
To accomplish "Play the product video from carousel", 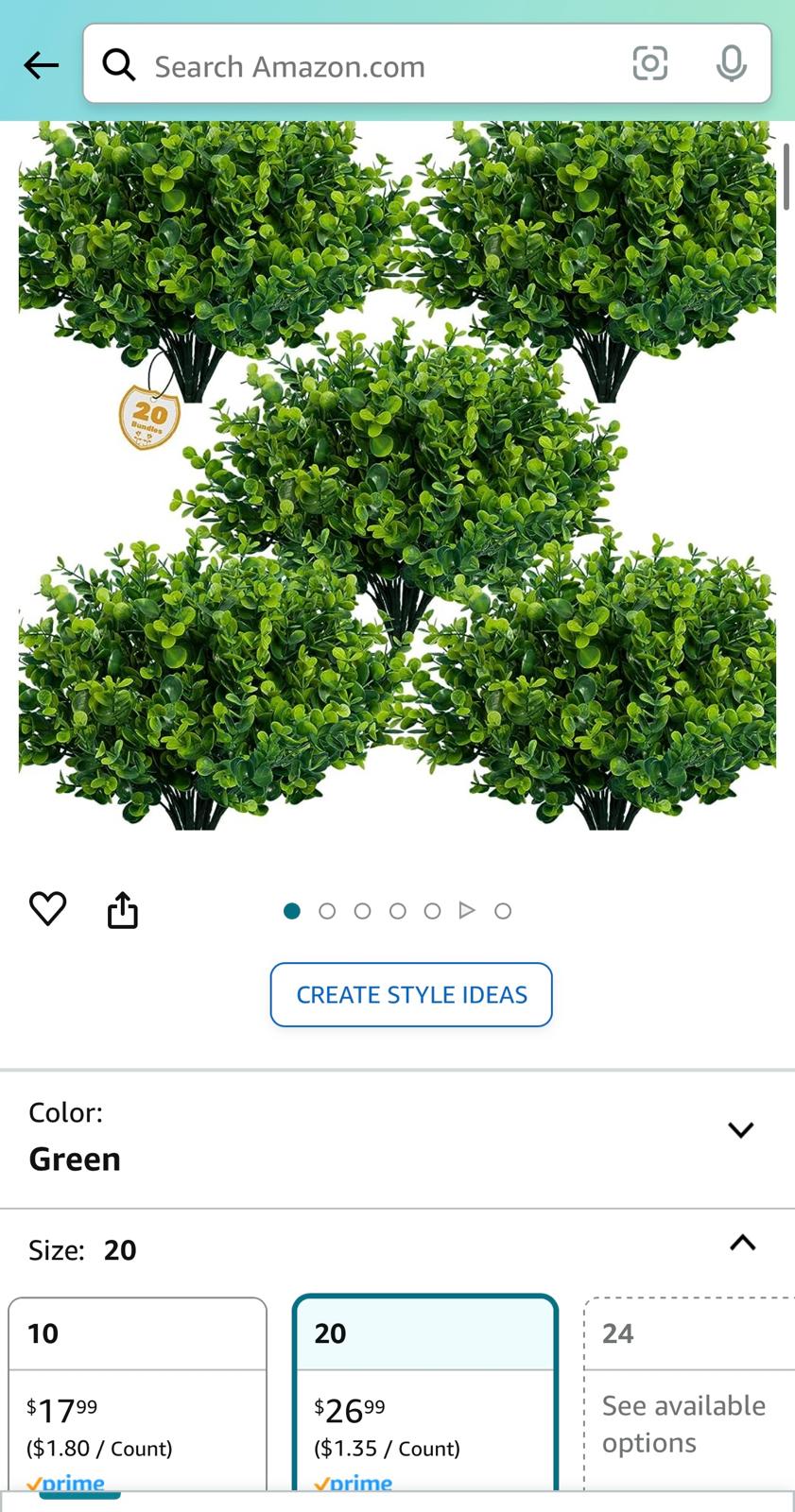I will point(467,911).
